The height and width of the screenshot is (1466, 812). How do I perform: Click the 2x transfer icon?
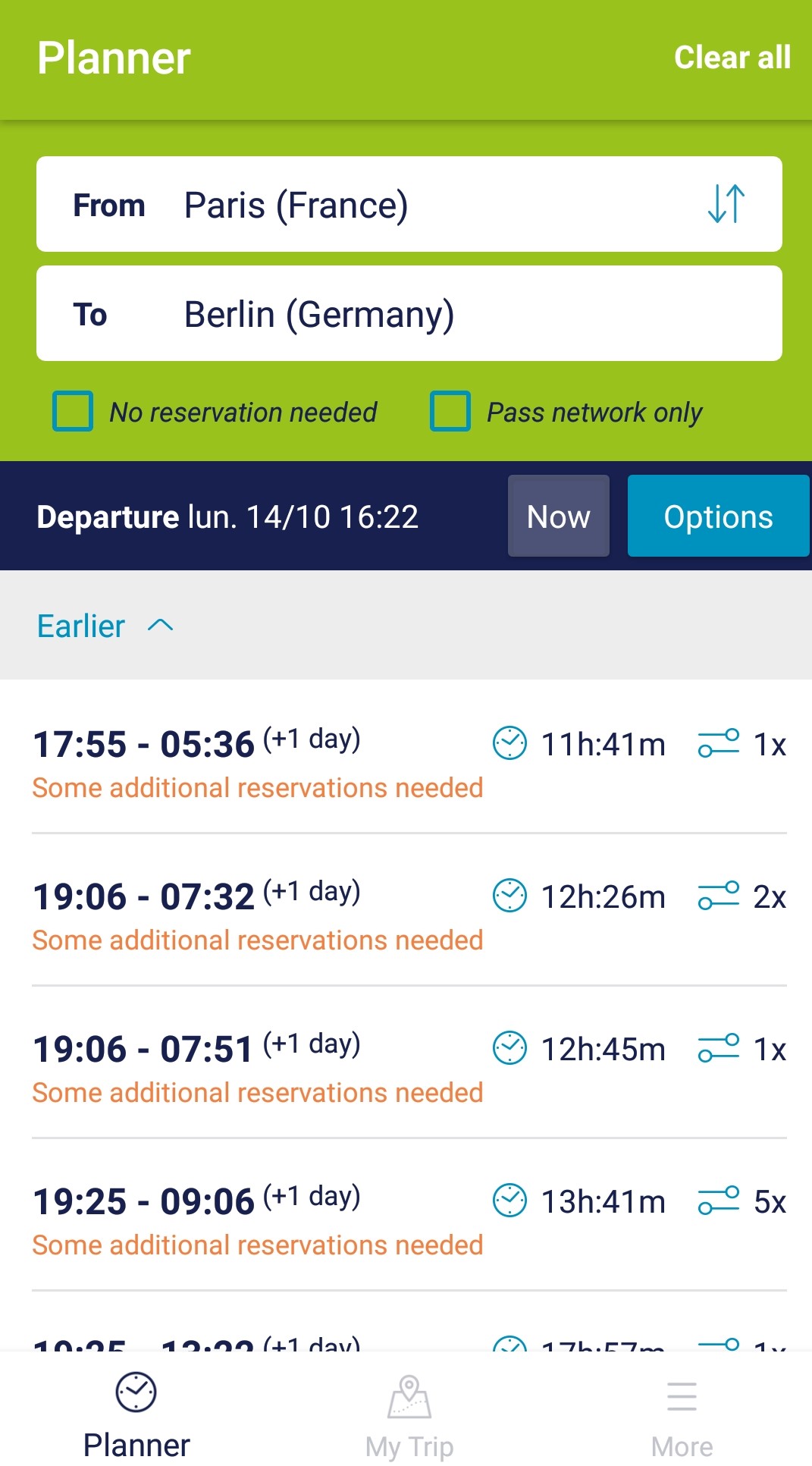coord(718,896)
